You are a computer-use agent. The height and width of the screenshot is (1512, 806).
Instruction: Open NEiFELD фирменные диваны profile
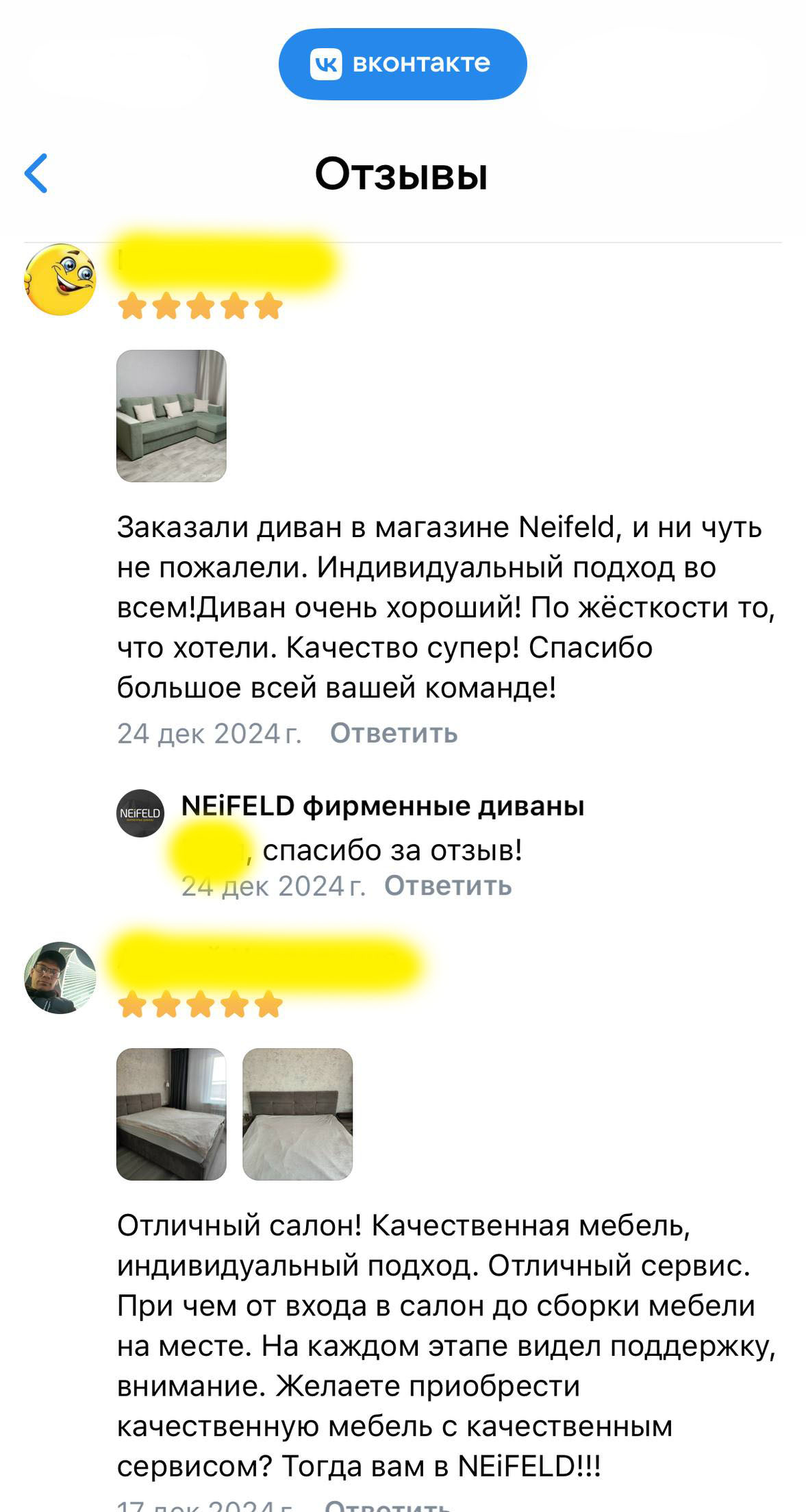click(382, 806)
